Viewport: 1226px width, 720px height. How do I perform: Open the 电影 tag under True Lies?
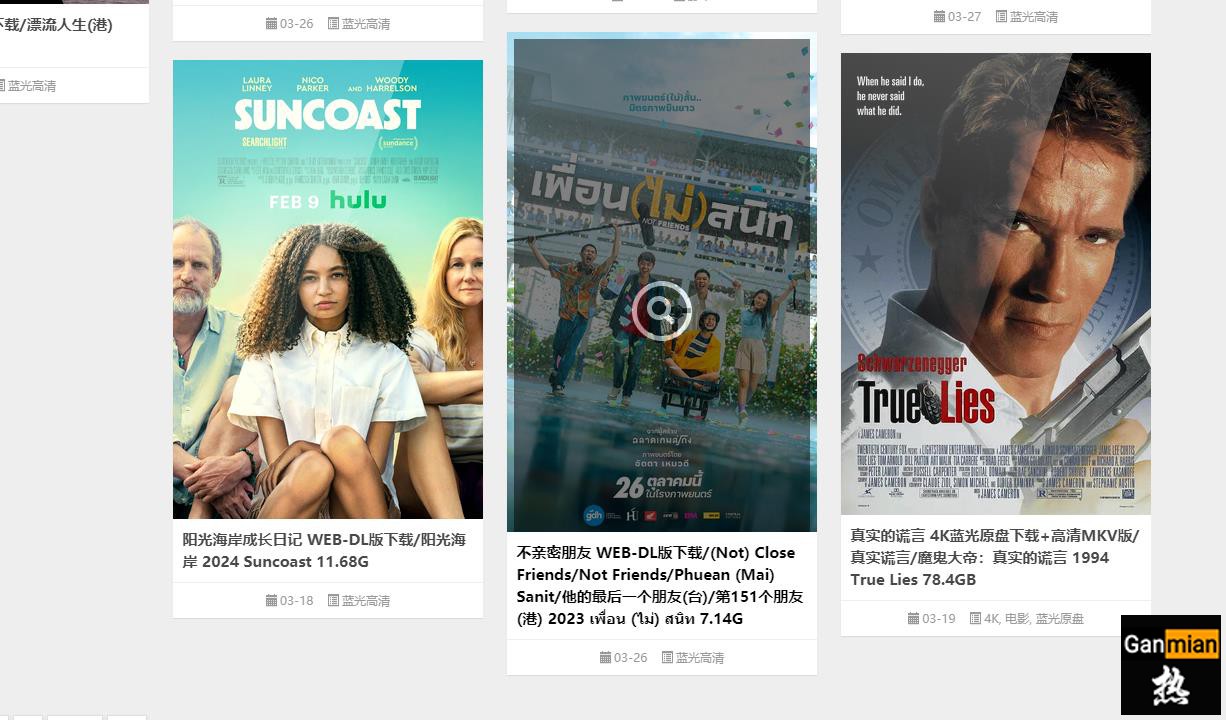point(1016,619)
